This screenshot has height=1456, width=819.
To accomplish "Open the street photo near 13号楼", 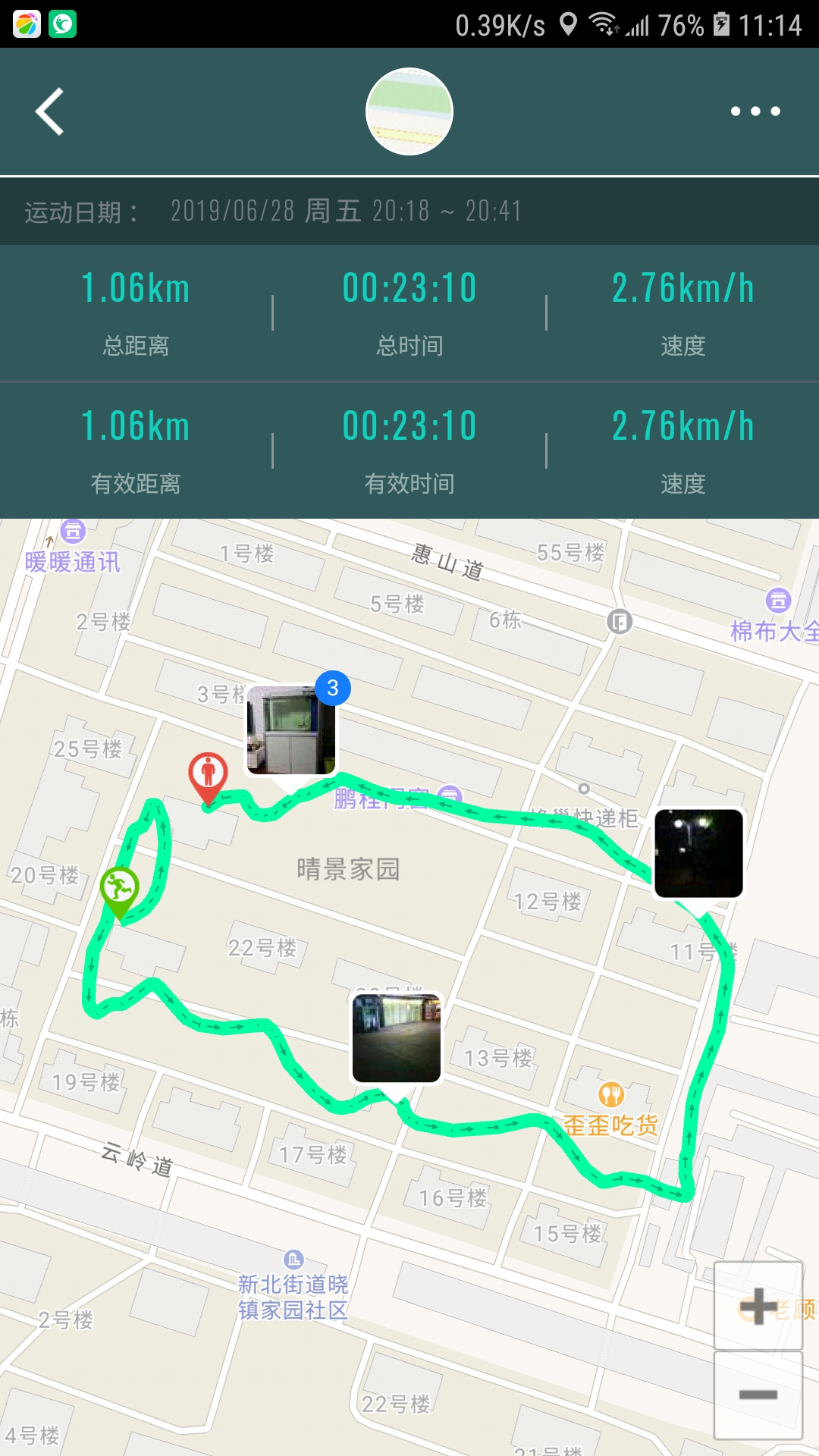I will [x=397, y=1037].
